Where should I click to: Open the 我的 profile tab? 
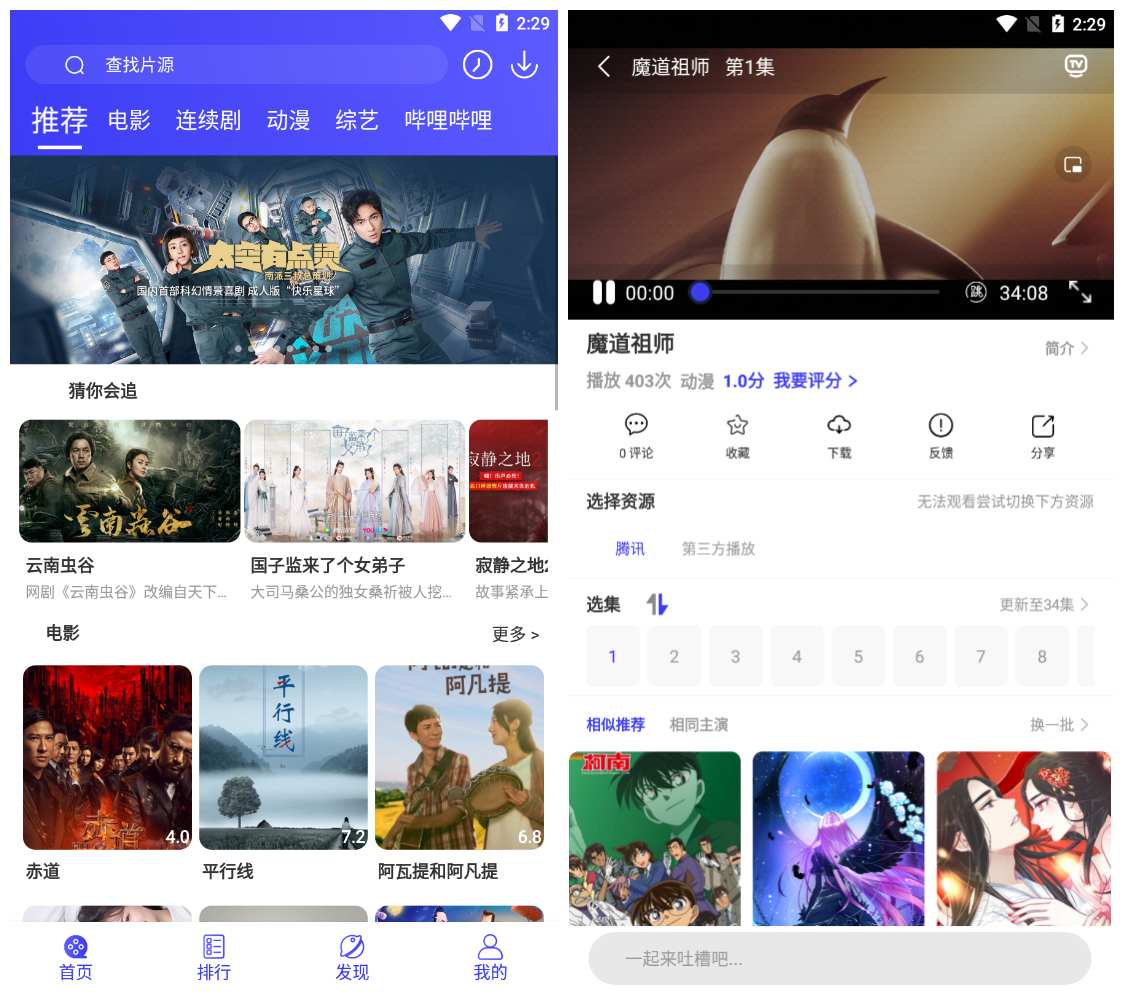click(490, 957)
